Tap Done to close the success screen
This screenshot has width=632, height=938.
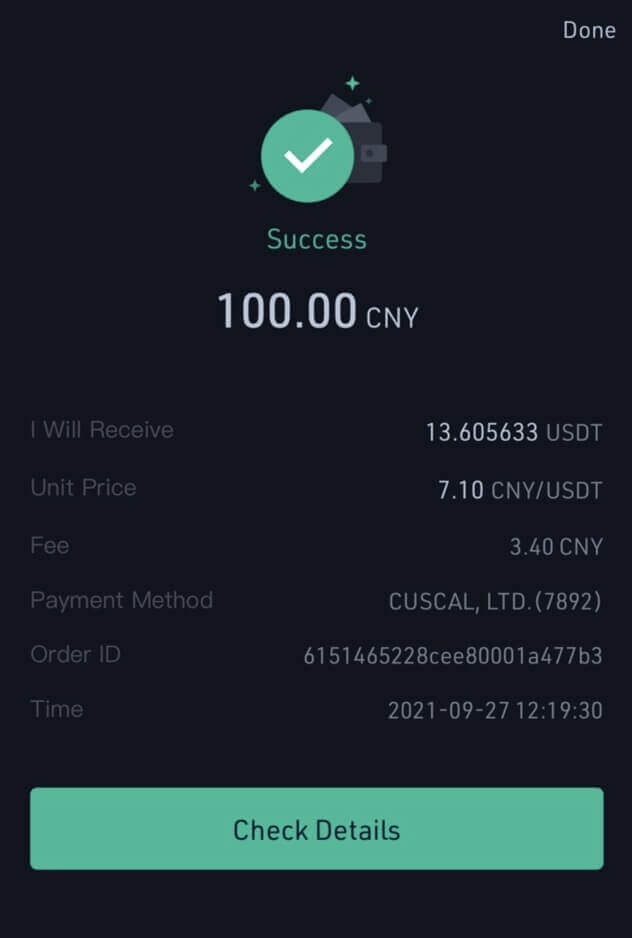point(588,30)
